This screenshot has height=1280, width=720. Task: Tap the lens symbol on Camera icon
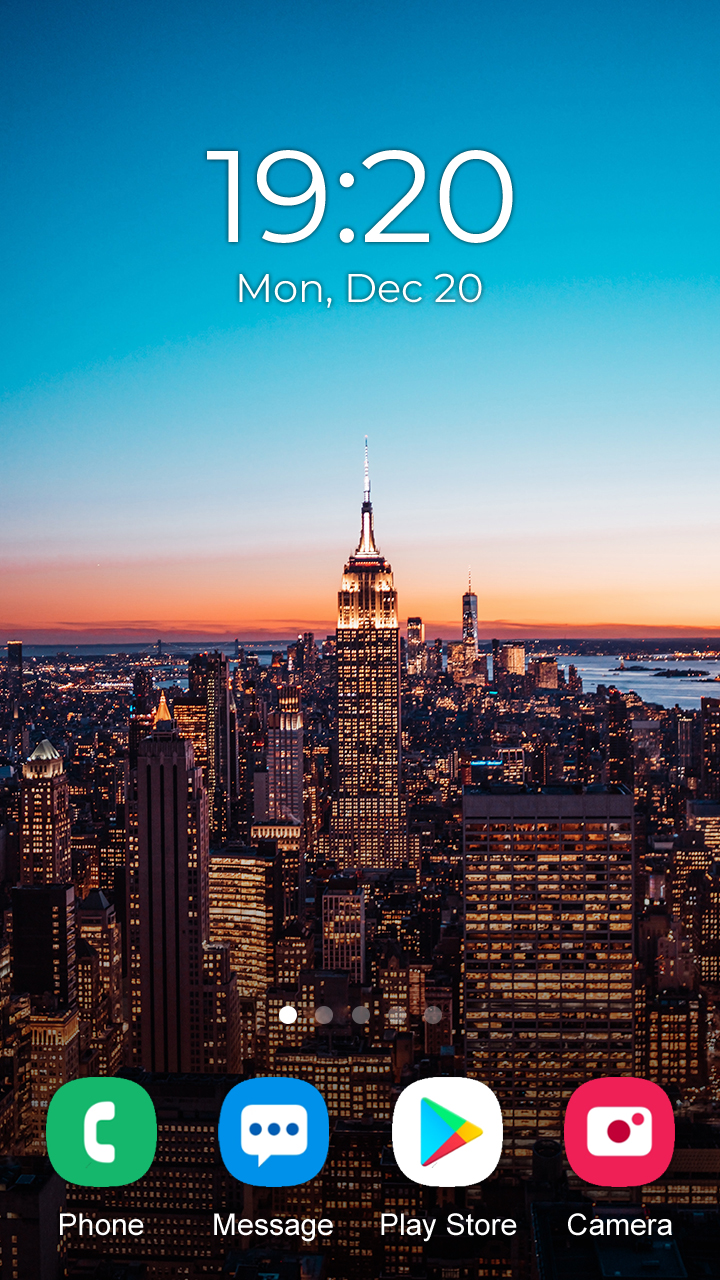click(620, 1129)
